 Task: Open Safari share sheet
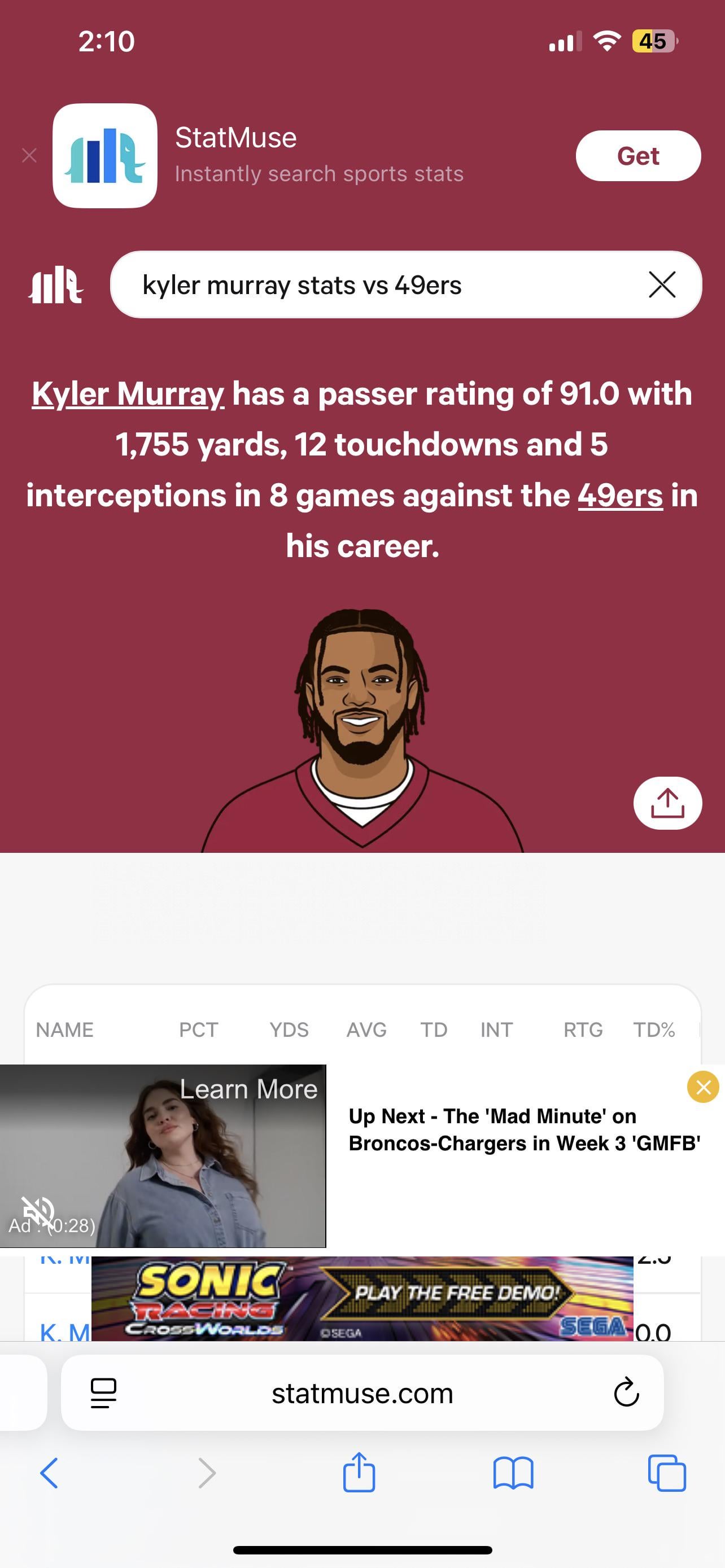point(359,1474)
